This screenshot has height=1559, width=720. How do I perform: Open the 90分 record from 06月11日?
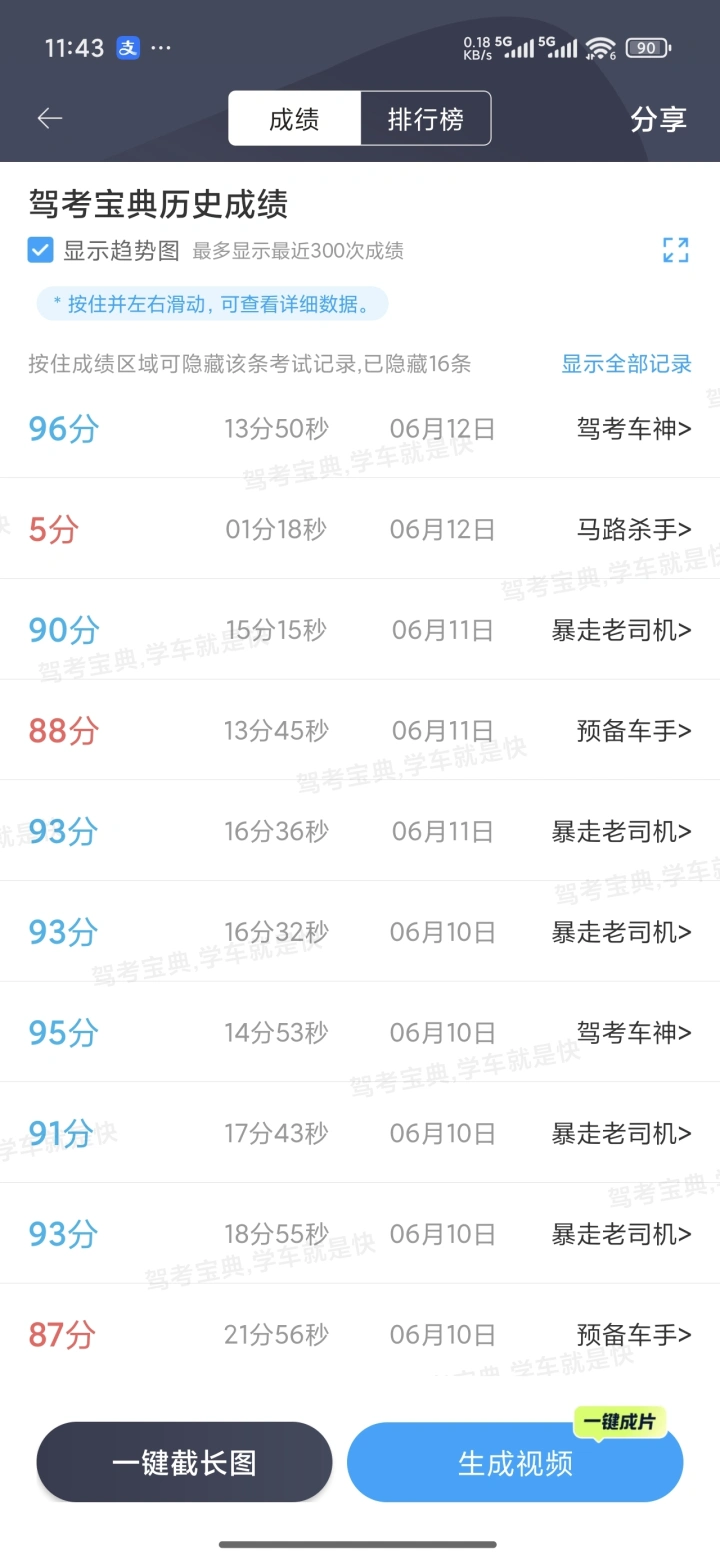tap(360, 630)
